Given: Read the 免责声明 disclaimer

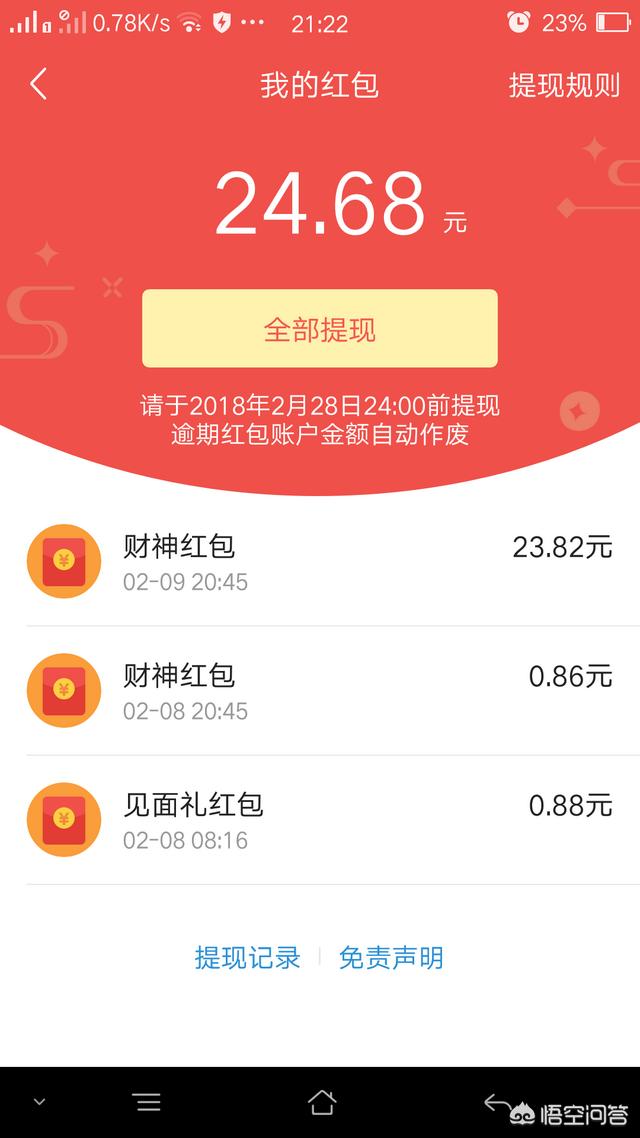Looking at the screenshot, I should [391, 958].
